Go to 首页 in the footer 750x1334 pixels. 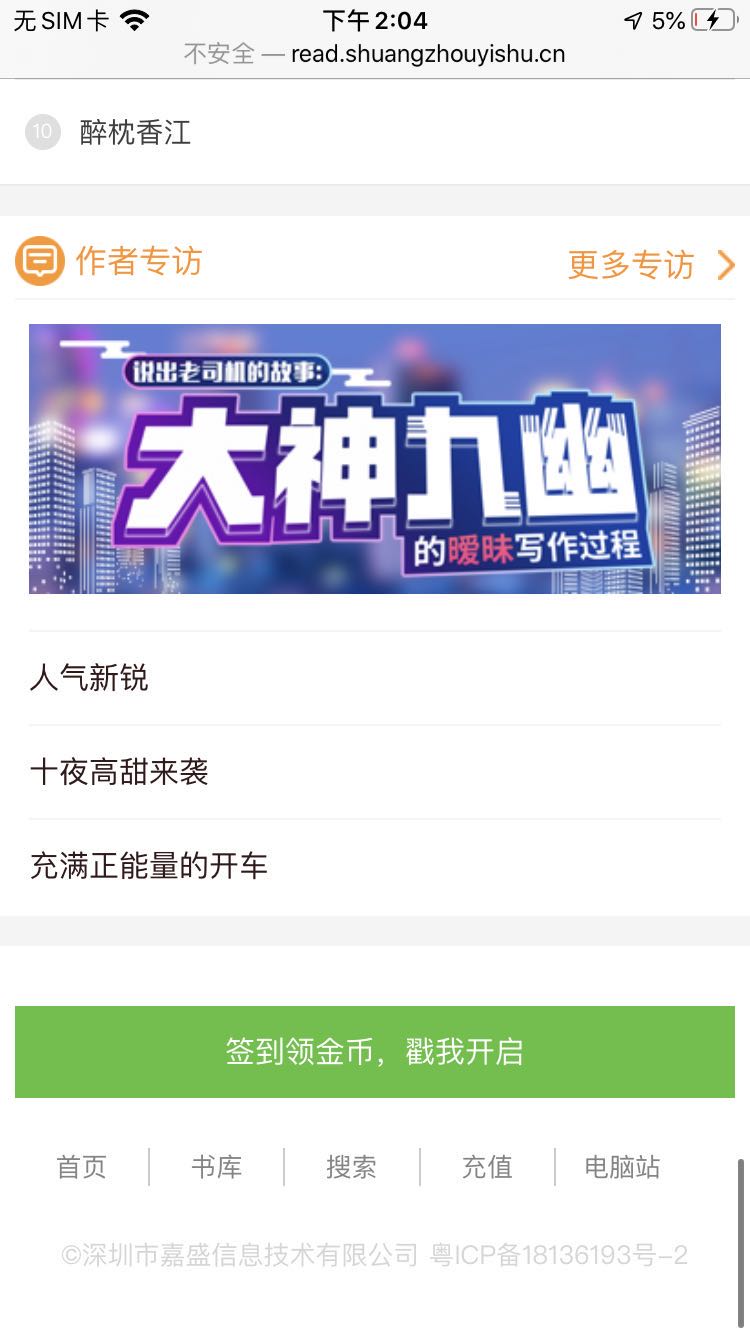pos(81,1167)
